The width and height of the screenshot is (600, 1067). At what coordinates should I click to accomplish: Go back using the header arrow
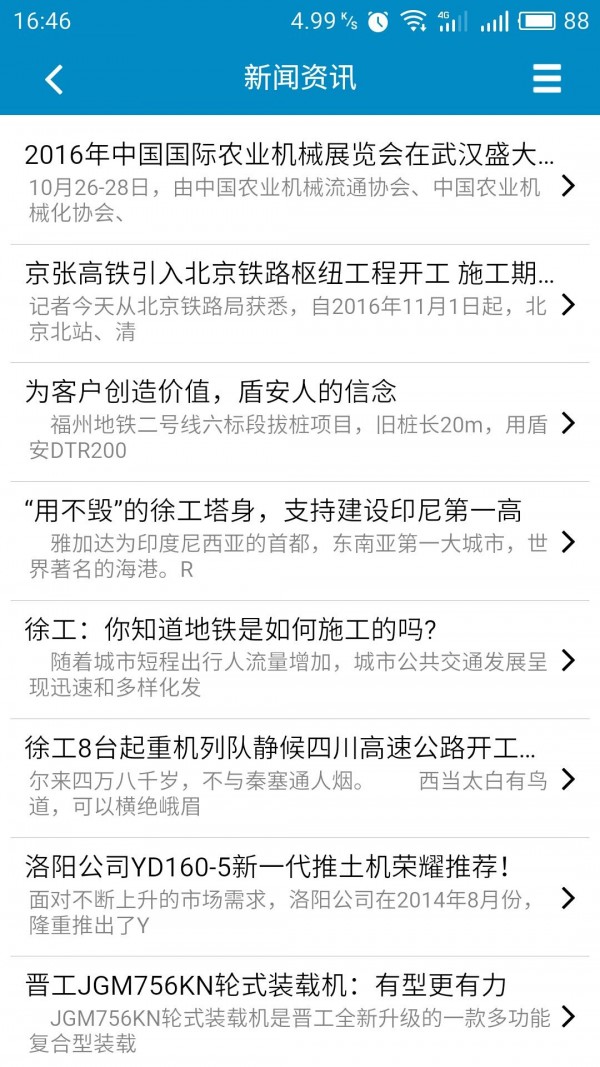(55, 79)
